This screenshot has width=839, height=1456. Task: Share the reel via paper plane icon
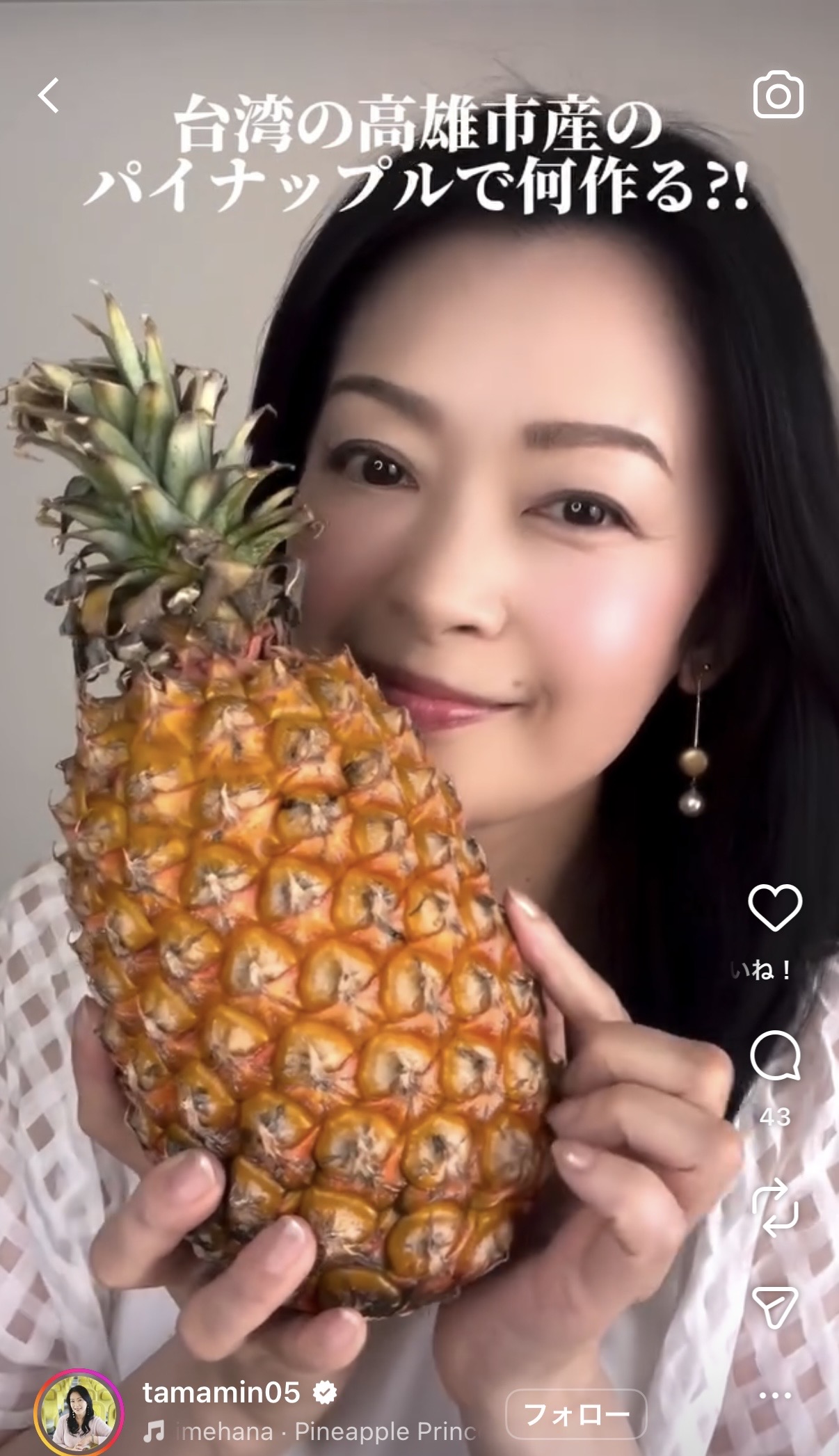(x=774, y=1307)
